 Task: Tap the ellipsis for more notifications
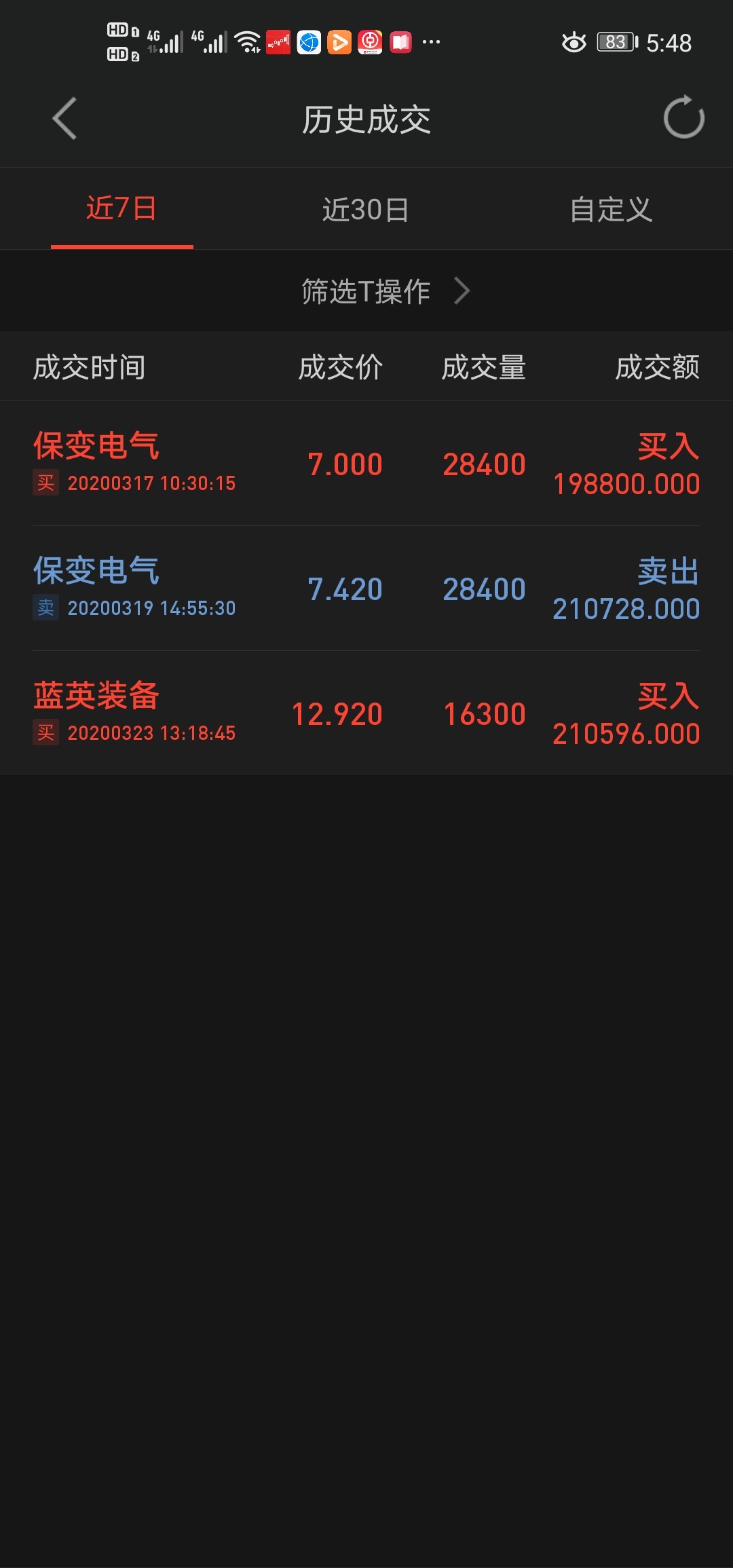click(431, 42)
